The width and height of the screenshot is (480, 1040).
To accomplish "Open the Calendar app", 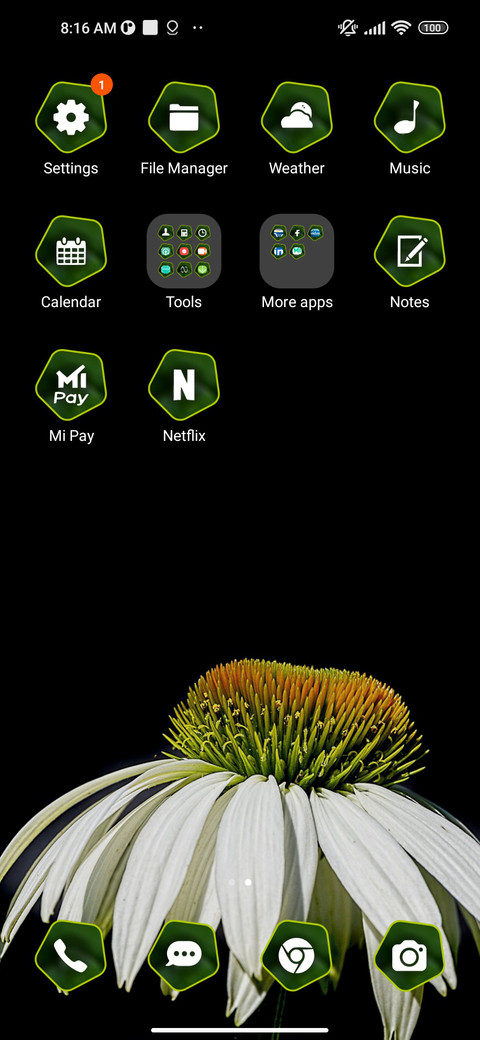I will 71,251.
